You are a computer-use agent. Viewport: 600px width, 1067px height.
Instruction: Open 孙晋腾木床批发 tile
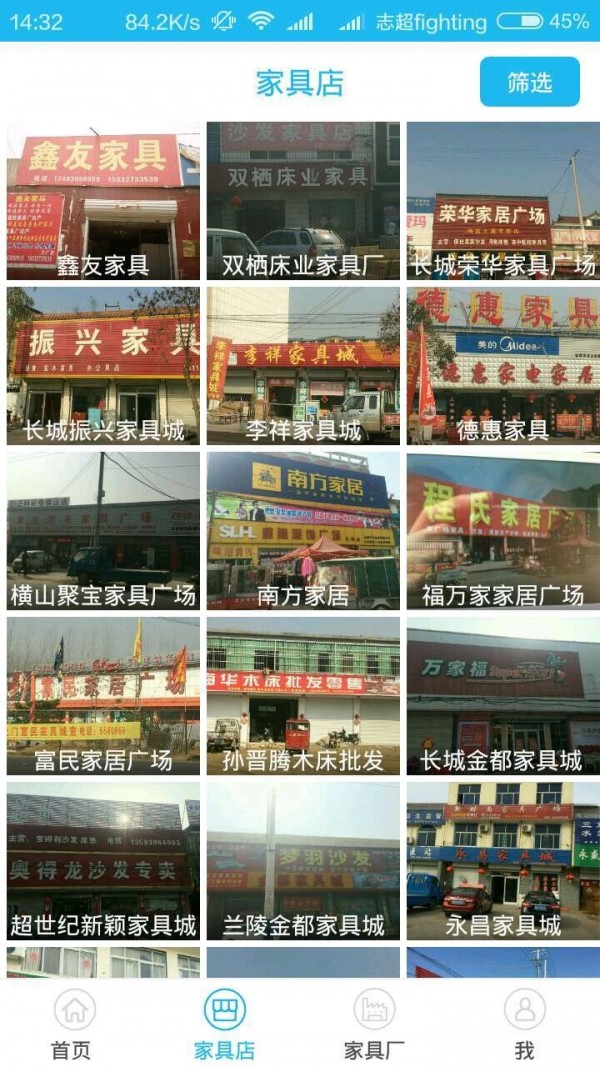[303, 696]
